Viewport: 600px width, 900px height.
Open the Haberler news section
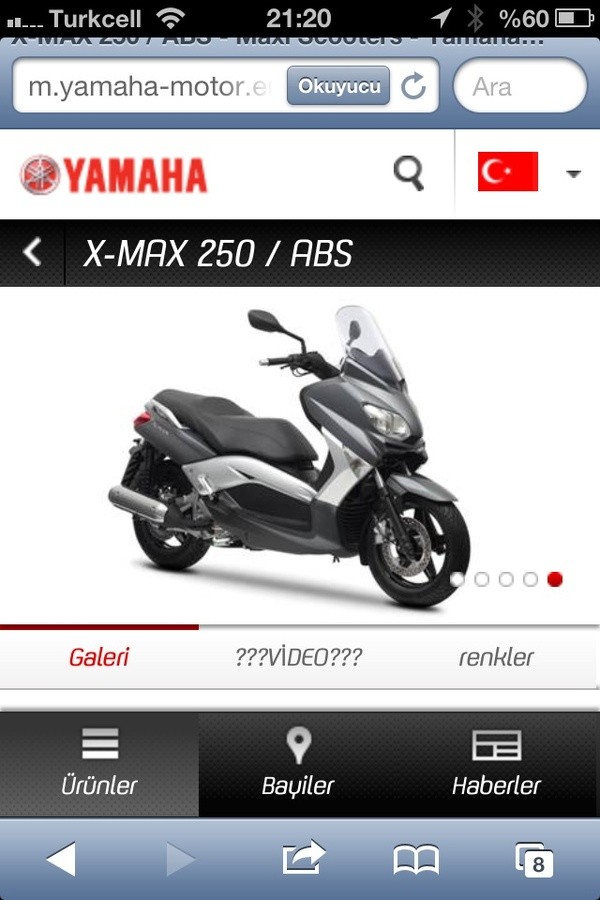tap(496, 763)
